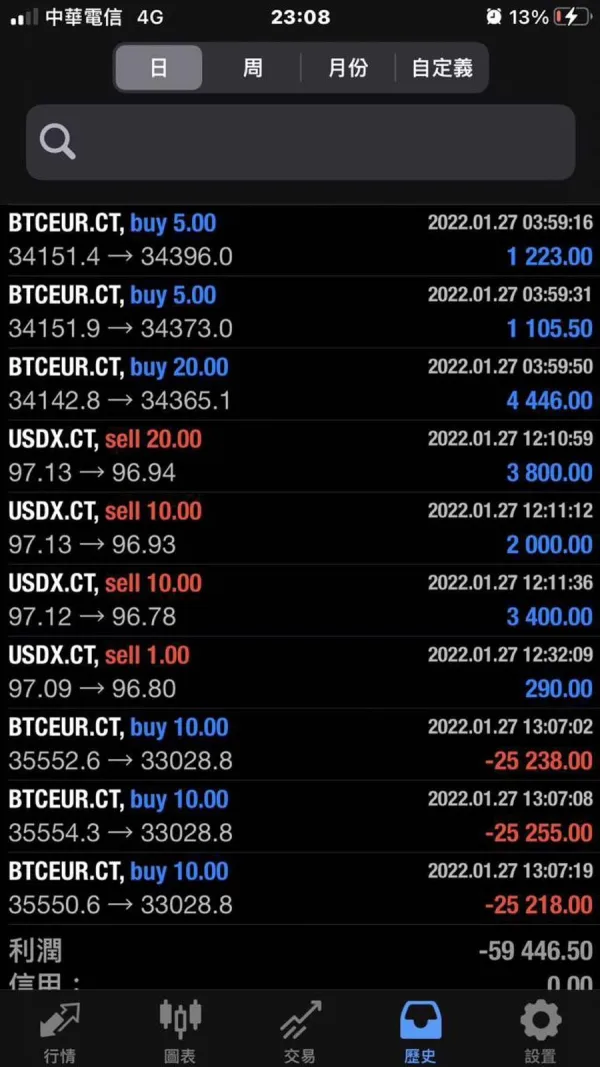Viewport: 600px width, 1067px height.
Task: Switch to the 歷史 history tab
Action: click(420, 1030)
